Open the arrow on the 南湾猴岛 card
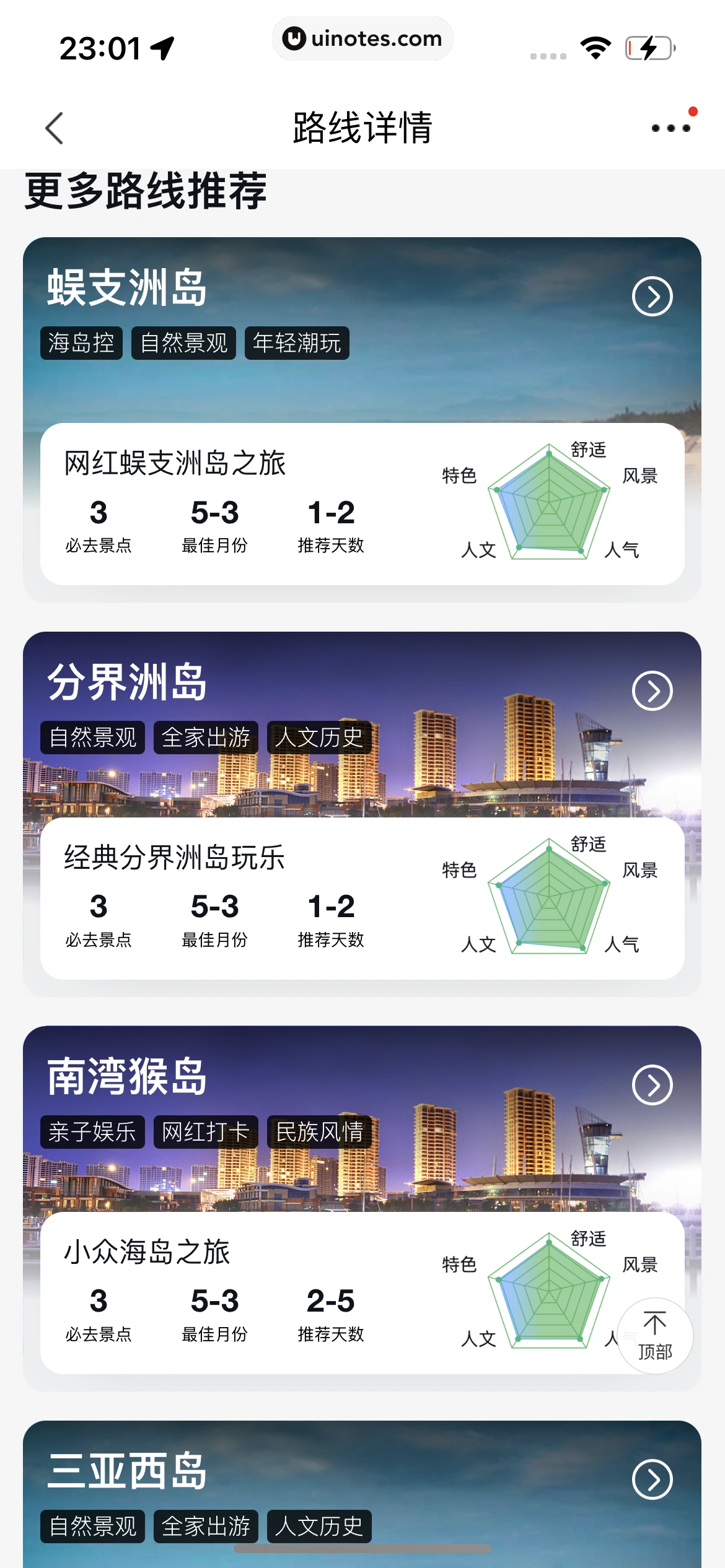 click(x=652, y=1085)
